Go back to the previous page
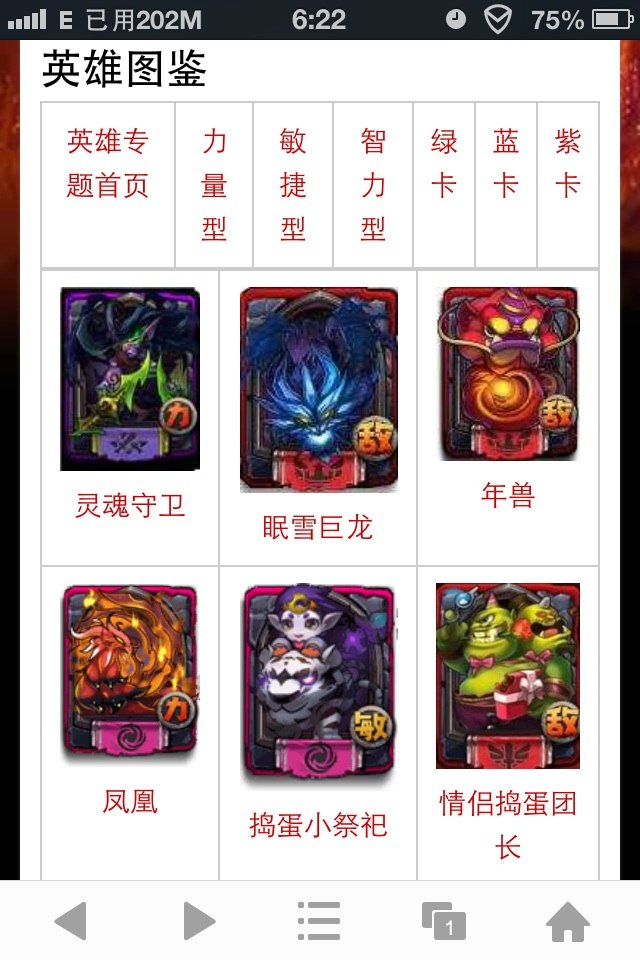640x960 pixels. [70, 921]
